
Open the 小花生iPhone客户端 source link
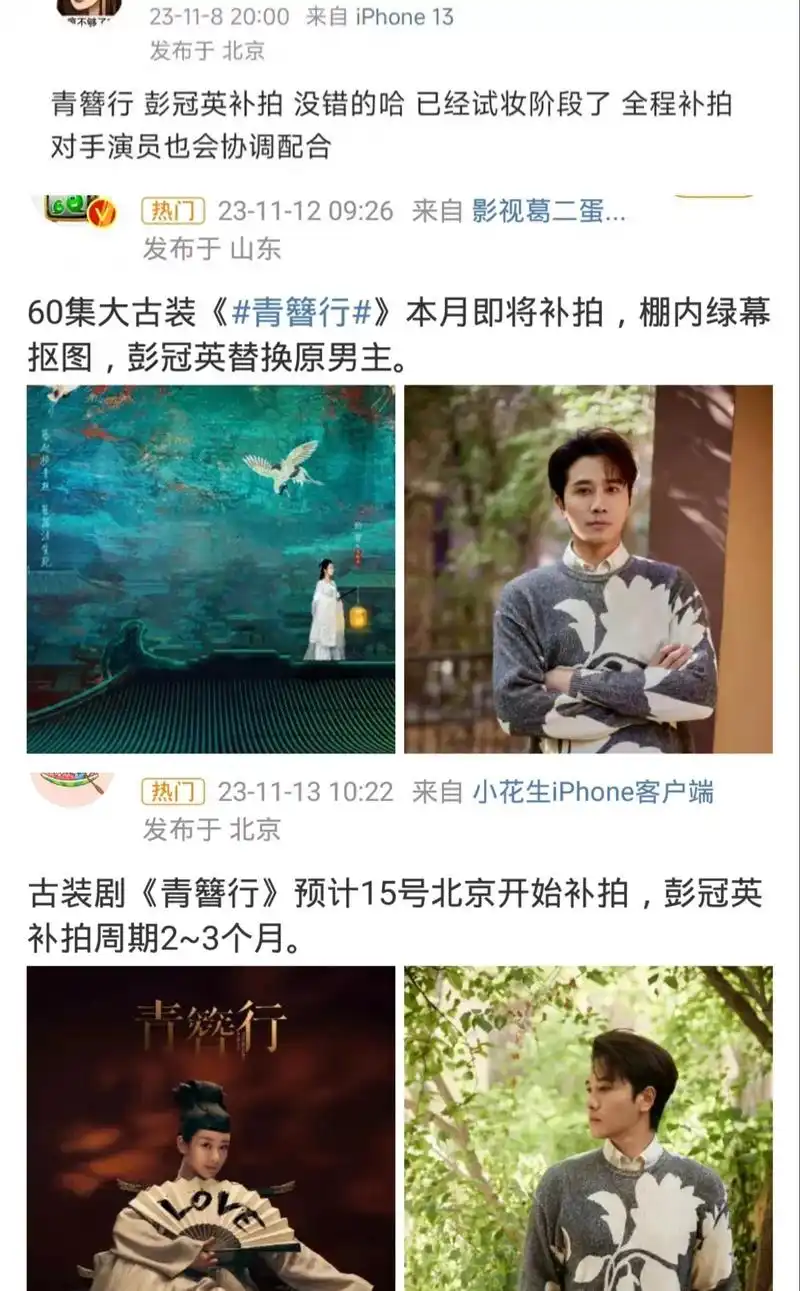coord(593,791)
